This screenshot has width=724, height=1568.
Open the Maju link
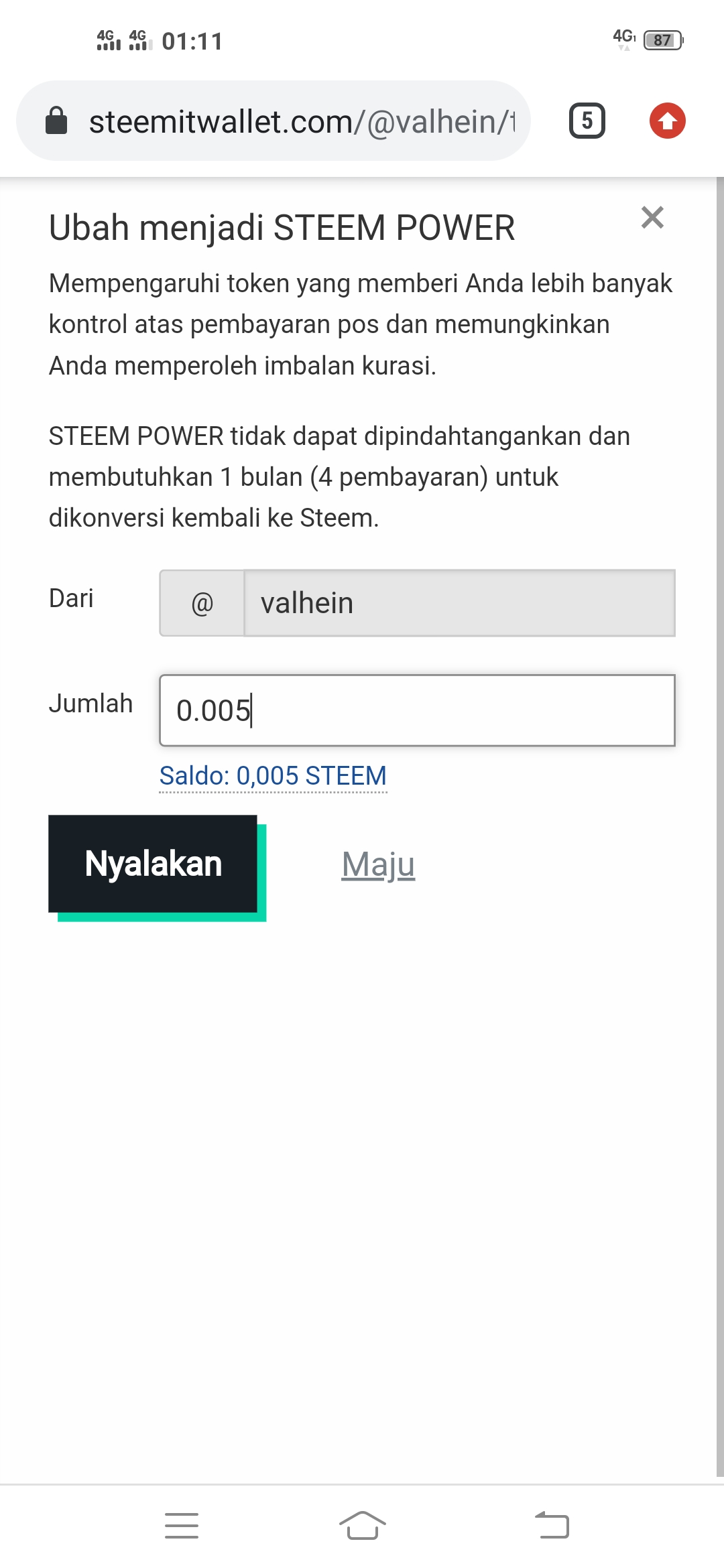378,864
